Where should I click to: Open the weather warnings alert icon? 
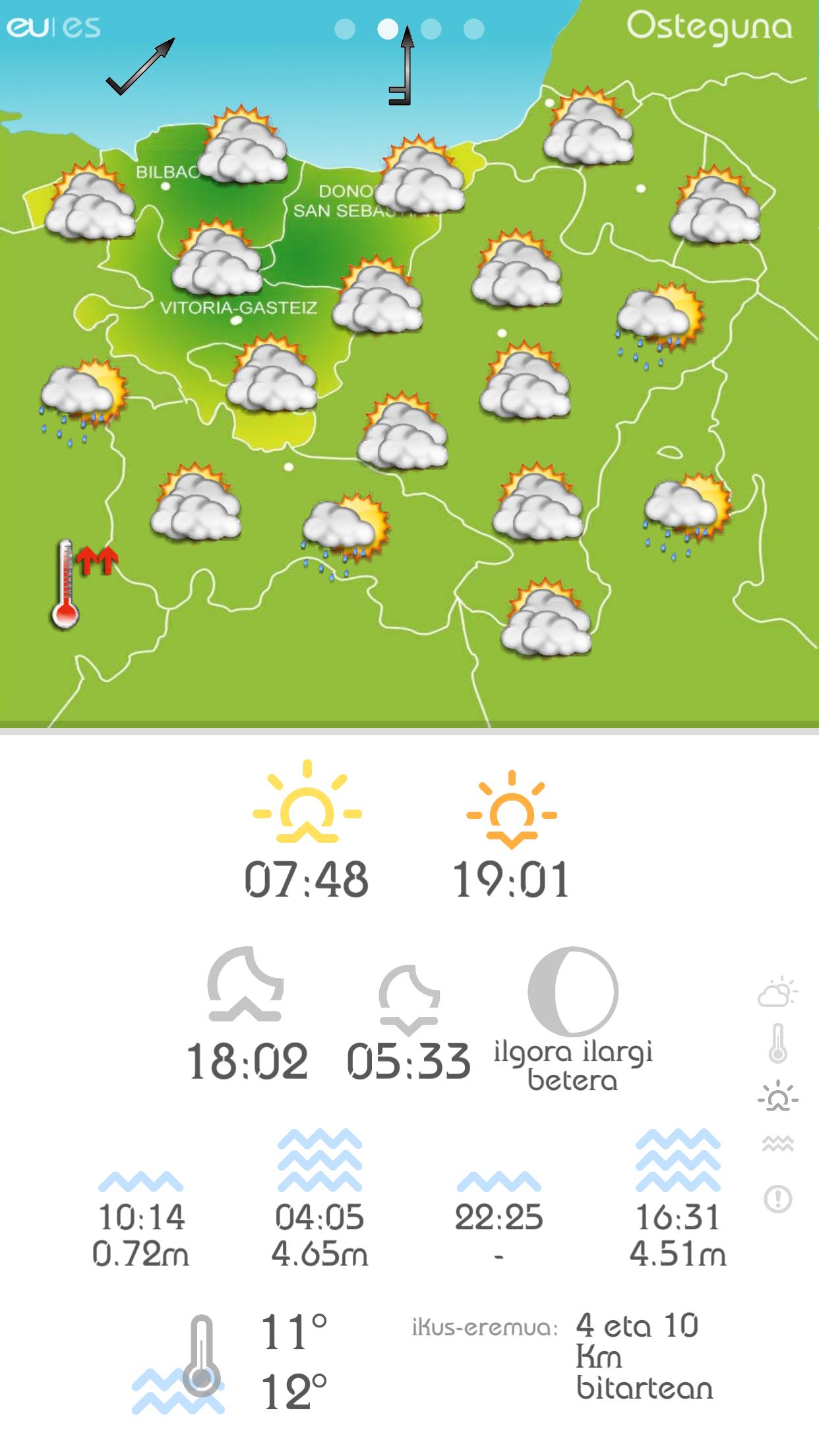click(778, 1198)
